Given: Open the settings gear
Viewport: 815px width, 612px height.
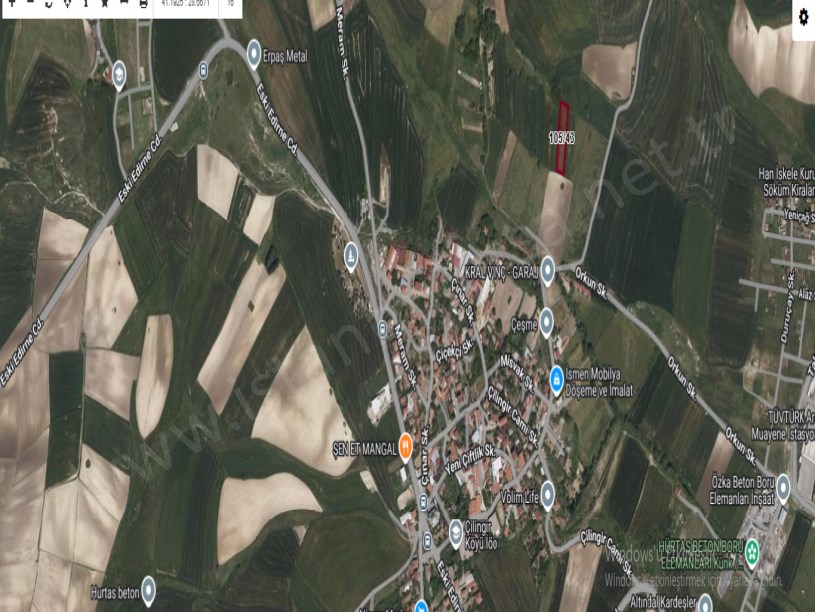Looking at the screenshot, I should point(804,17).
